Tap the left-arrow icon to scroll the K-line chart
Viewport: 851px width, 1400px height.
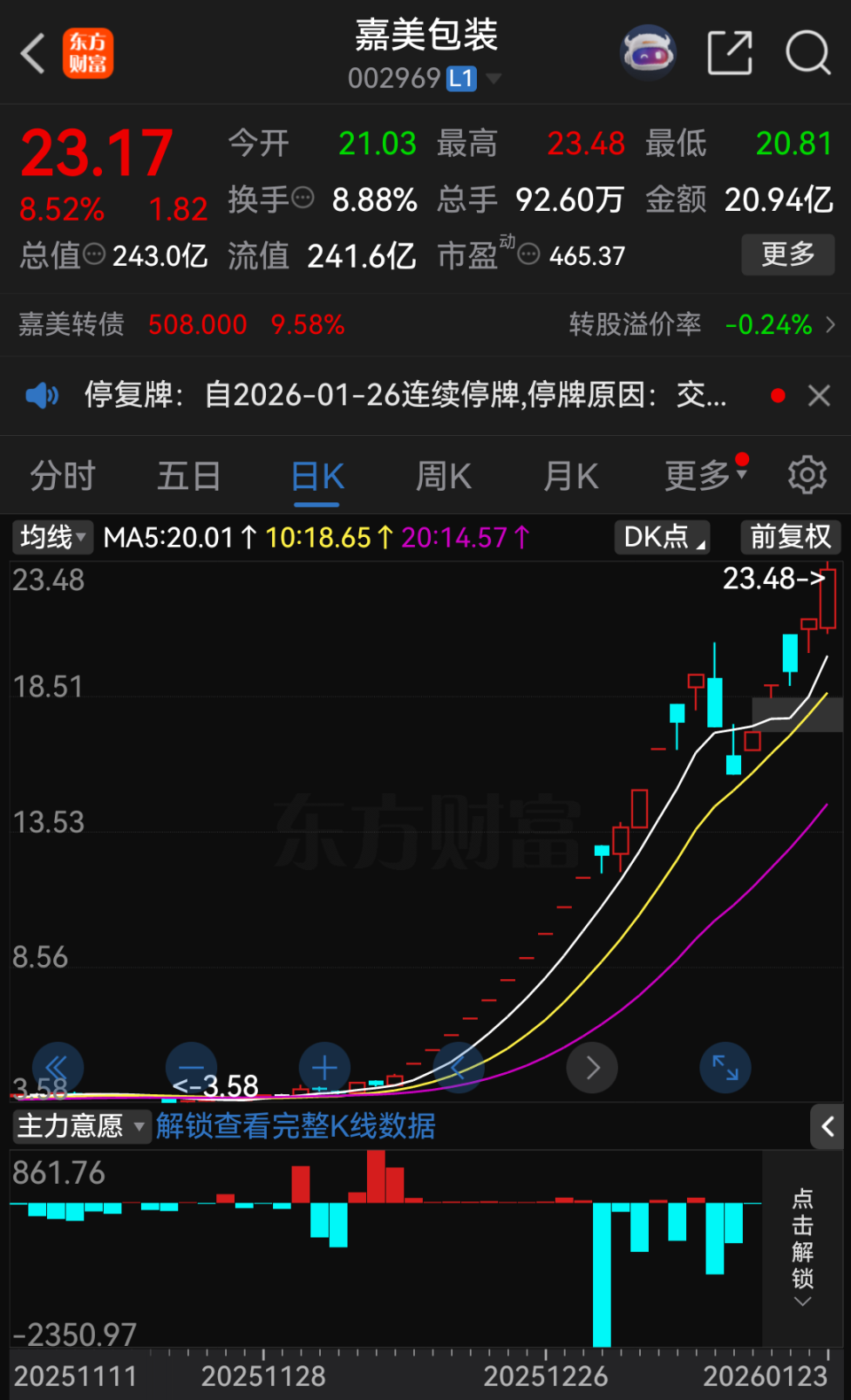[x=458, y=1067]
